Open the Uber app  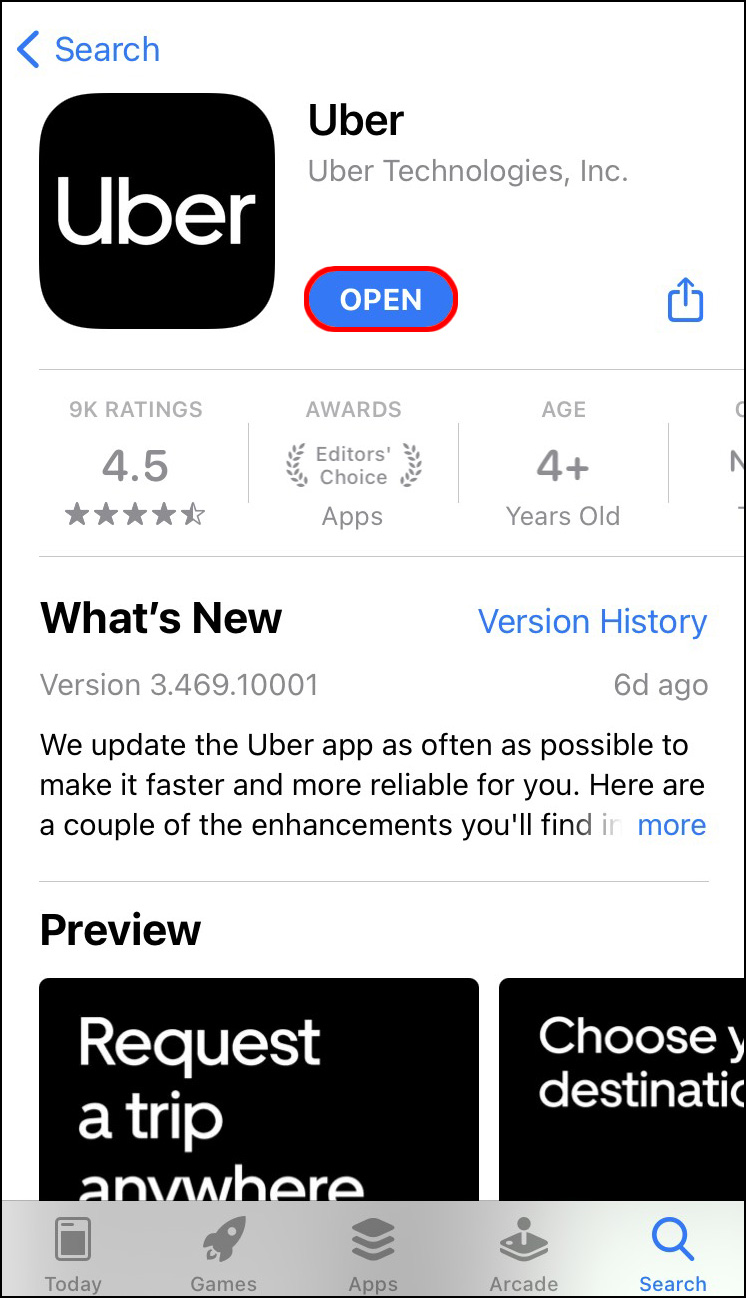[381, 300]
